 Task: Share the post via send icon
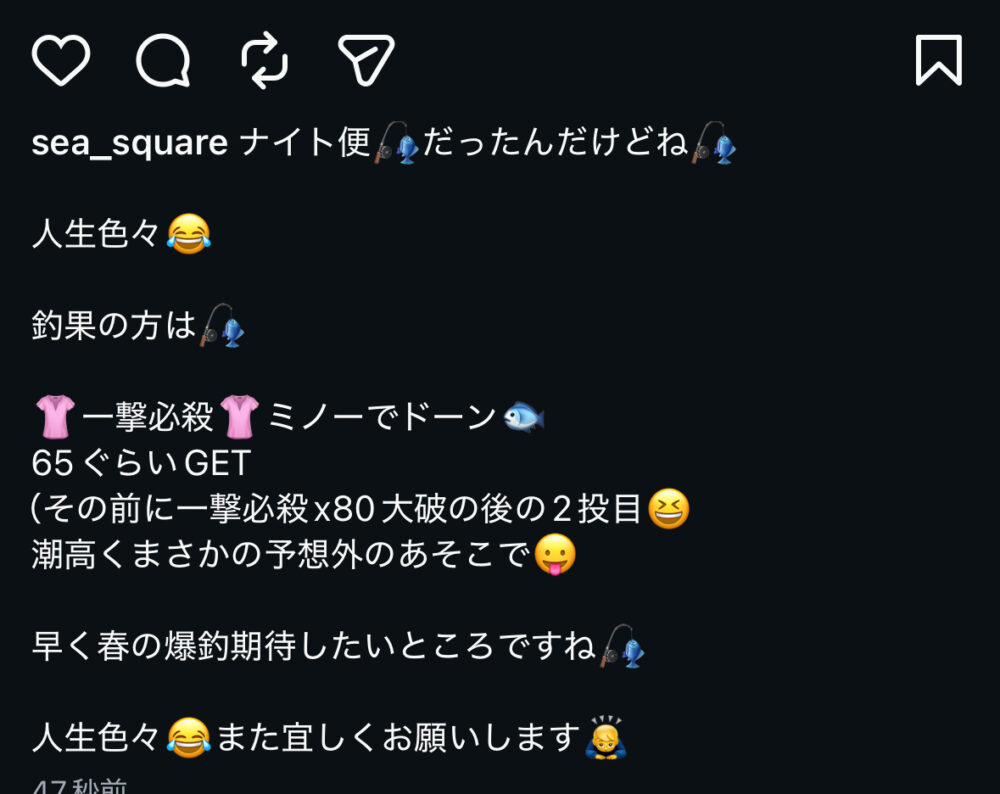point(366,59)
